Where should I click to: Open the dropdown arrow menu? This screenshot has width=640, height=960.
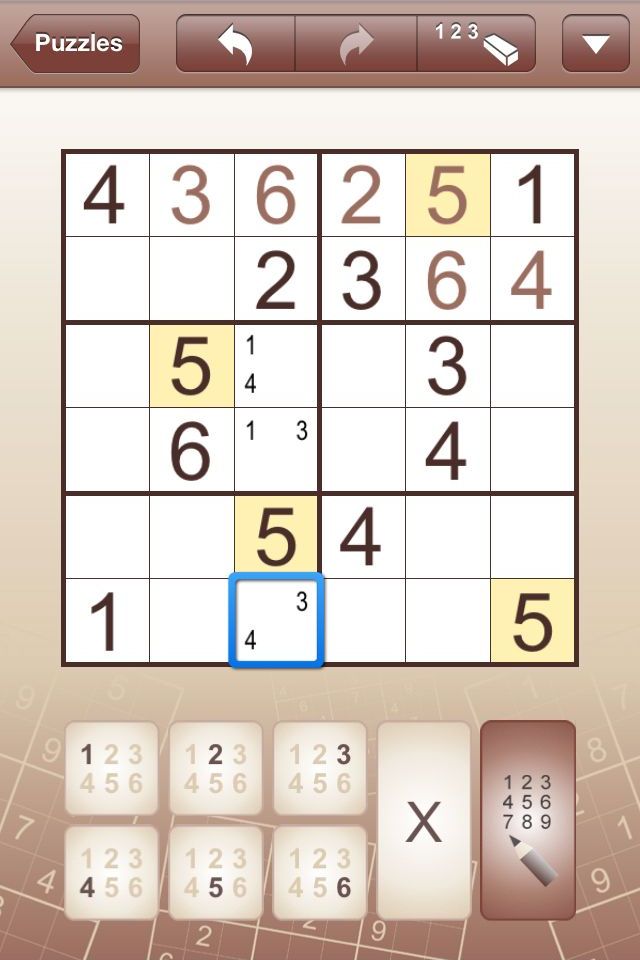point(595,43)
